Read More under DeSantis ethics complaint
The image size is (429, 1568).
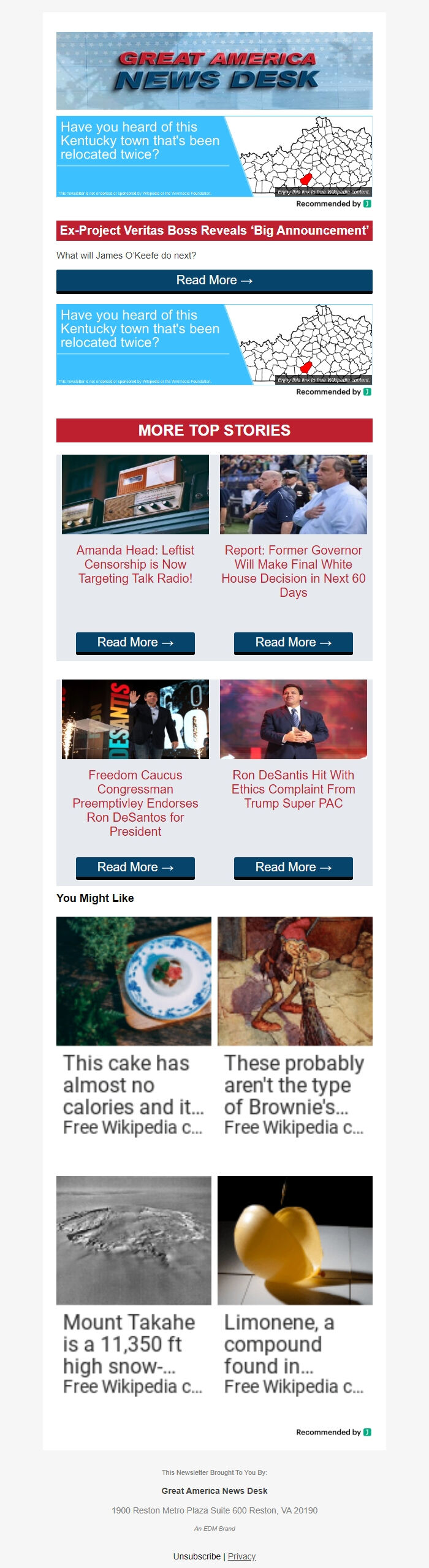click(293, 868)
